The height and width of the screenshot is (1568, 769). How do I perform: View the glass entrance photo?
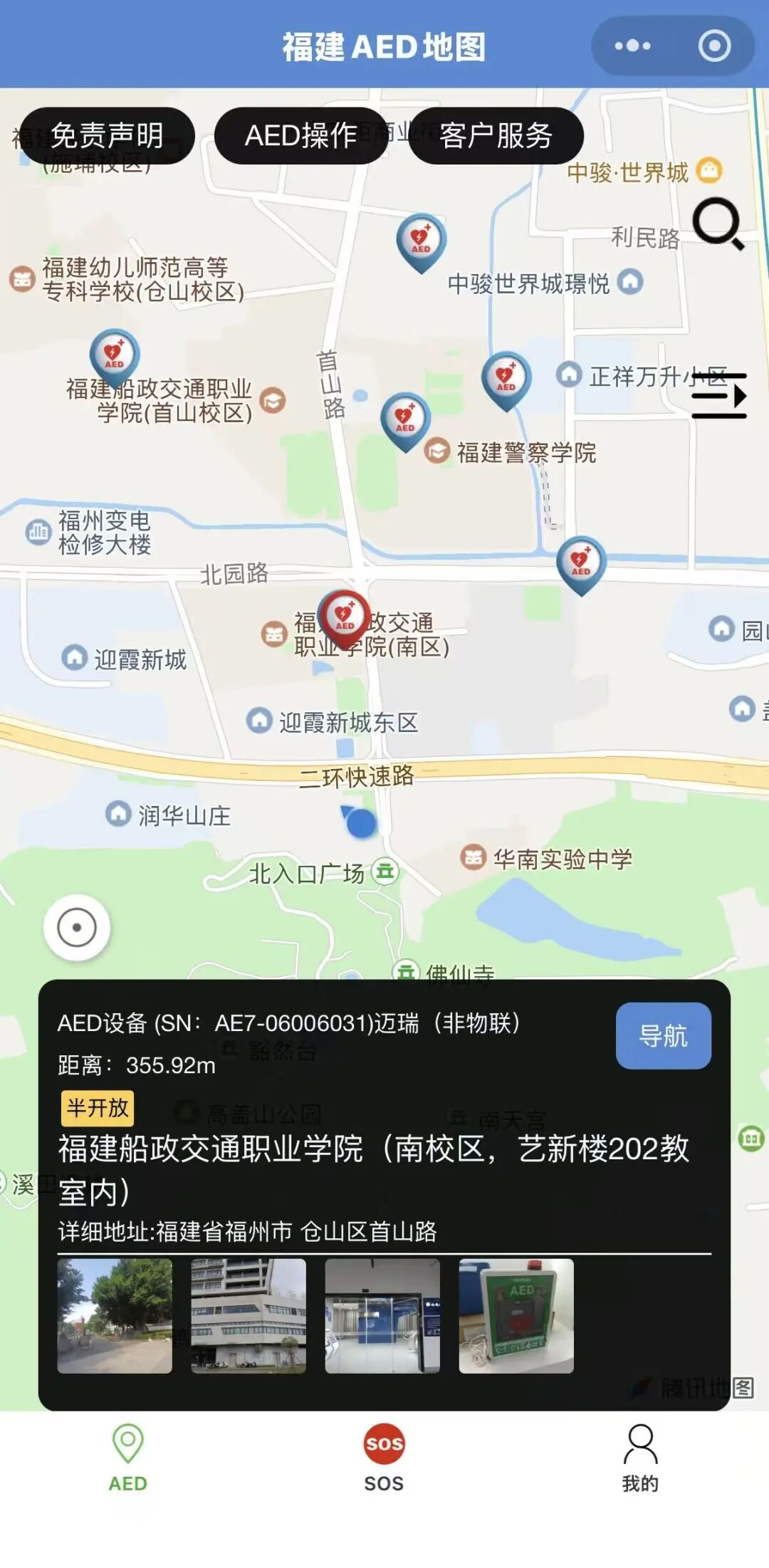[x=382, y=1315]
